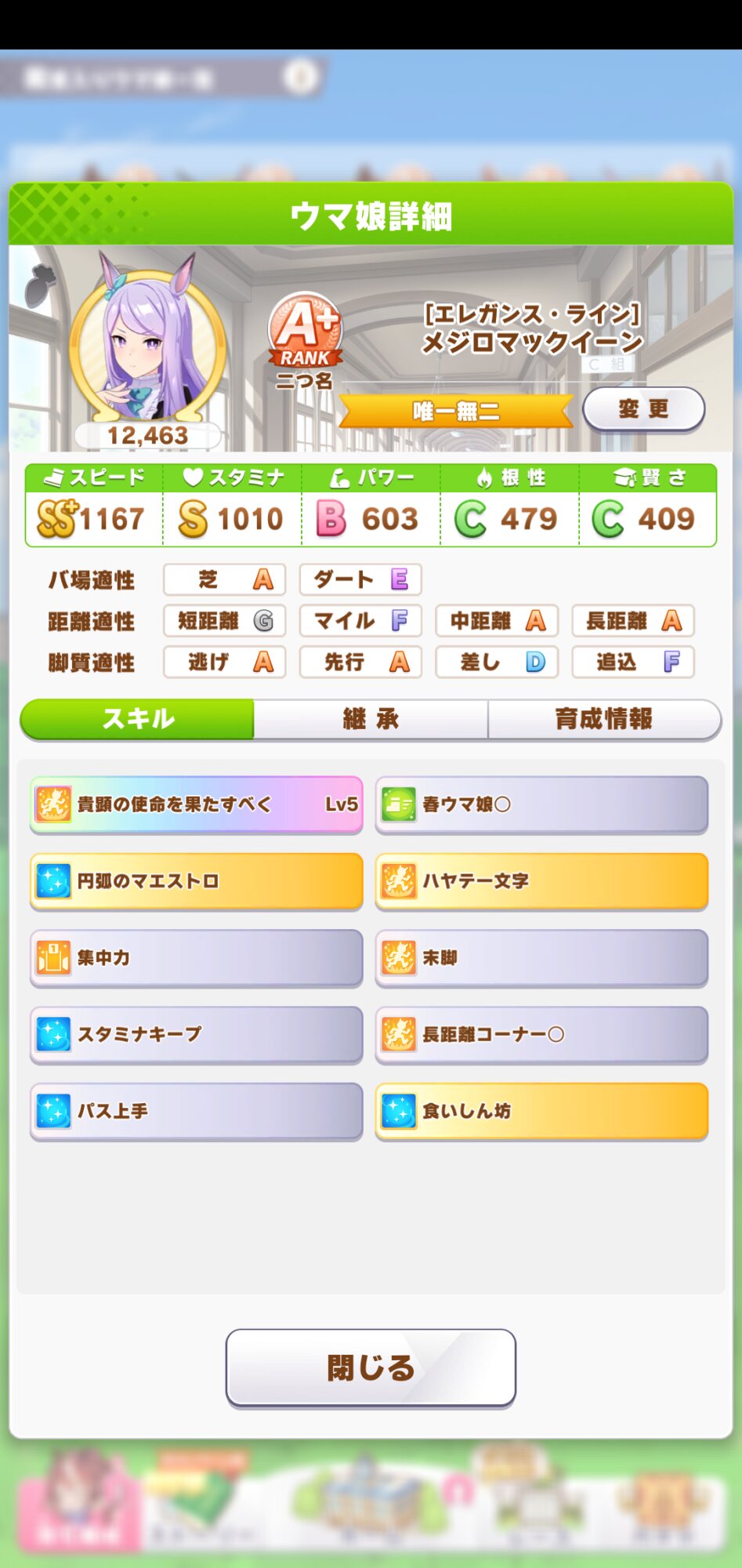
Task: View the スタミナキープ skill
Action: click(x=196, y=1034)
